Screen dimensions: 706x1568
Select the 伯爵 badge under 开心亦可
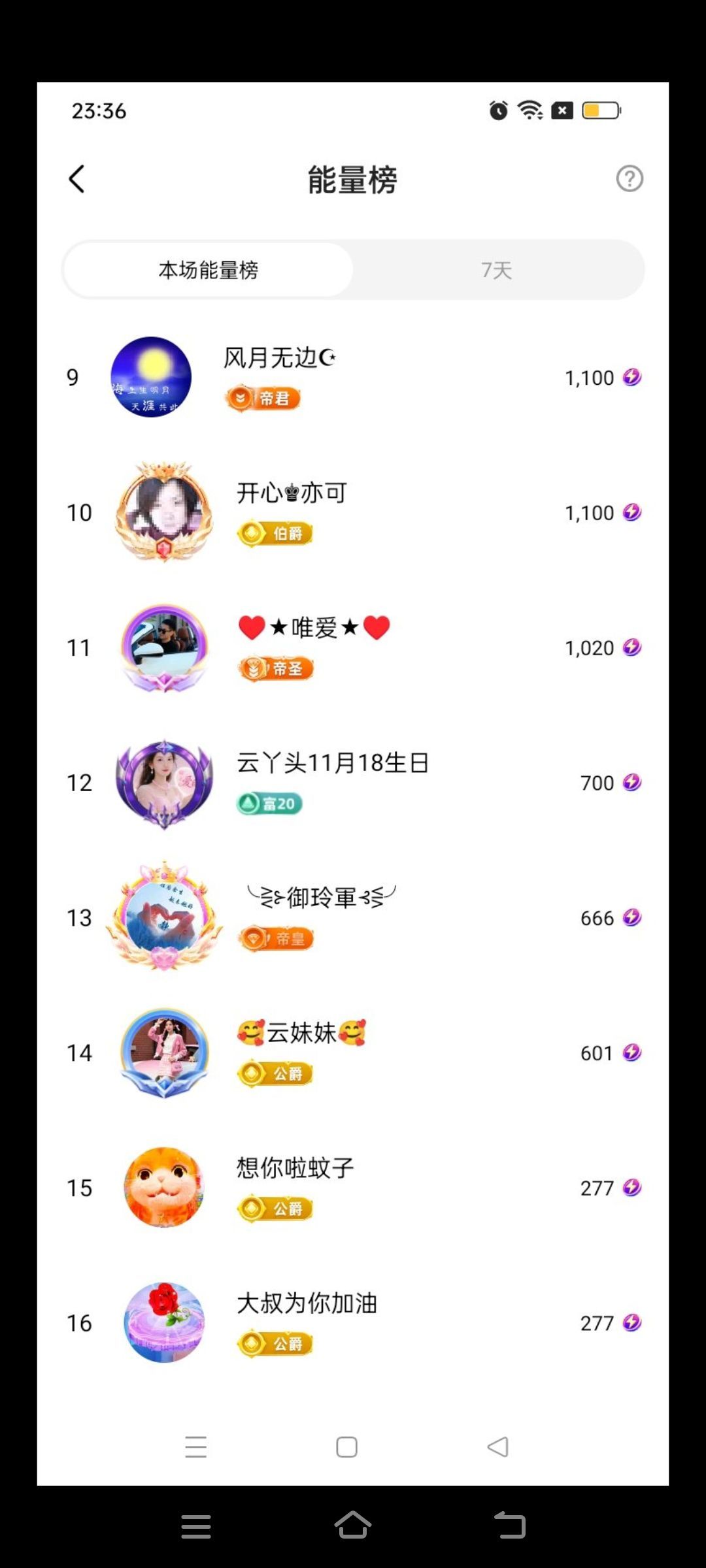click(275, 533)
